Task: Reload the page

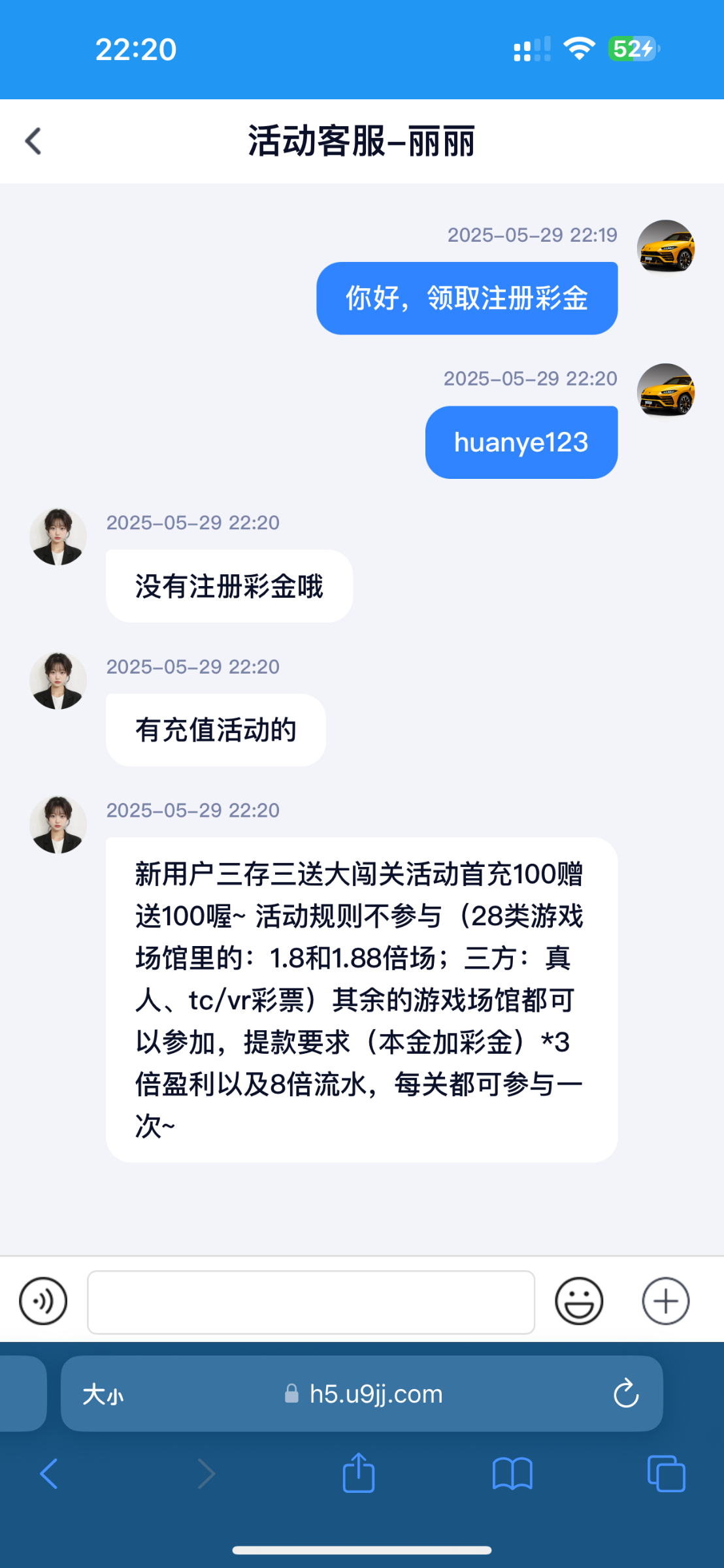Action: click(x=625, y=1394)
